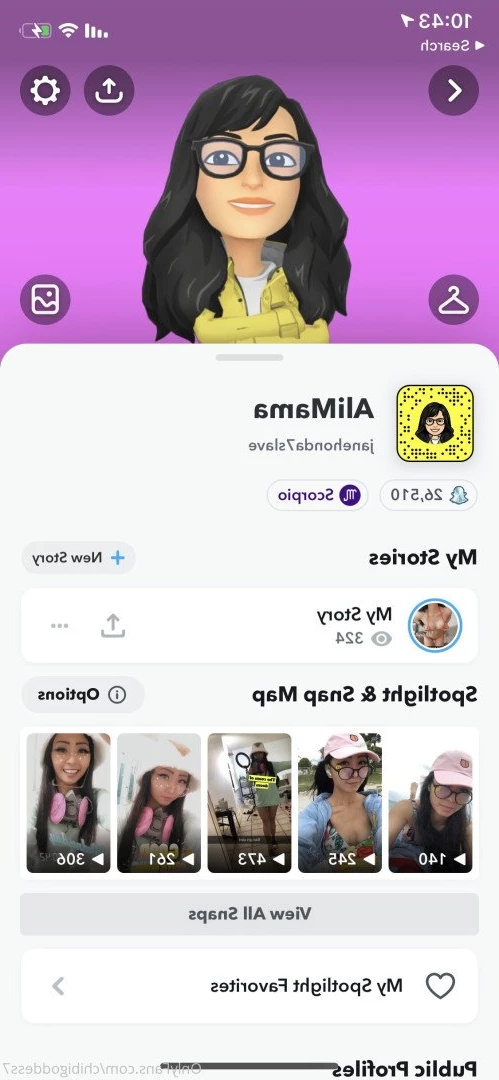Return to Search via status bar link
499x1080 pixels.
[x=444, y=45]
